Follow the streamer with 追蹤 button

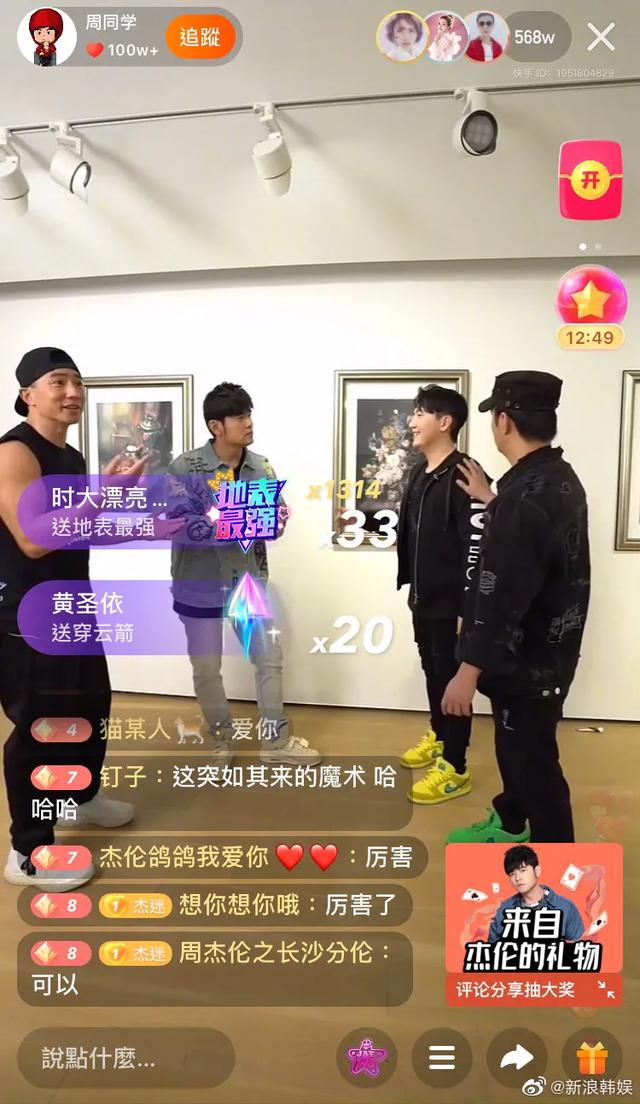tap(200, 37)
